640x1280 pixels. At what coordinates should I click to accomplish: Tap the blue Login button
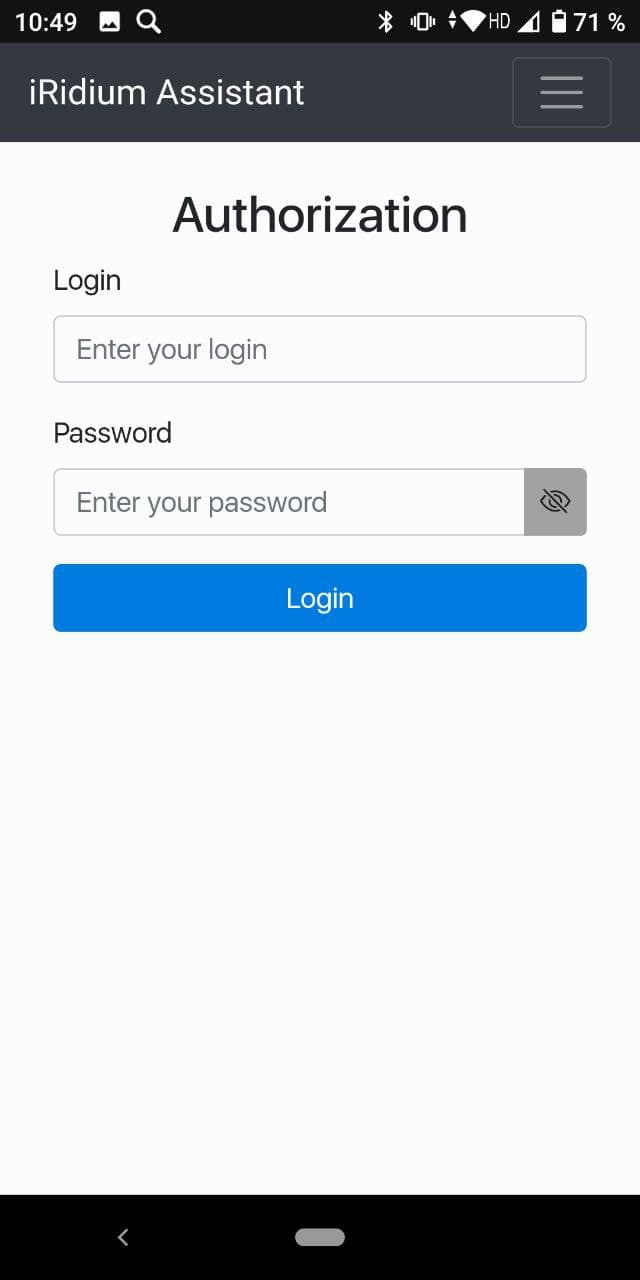point(319,598)
